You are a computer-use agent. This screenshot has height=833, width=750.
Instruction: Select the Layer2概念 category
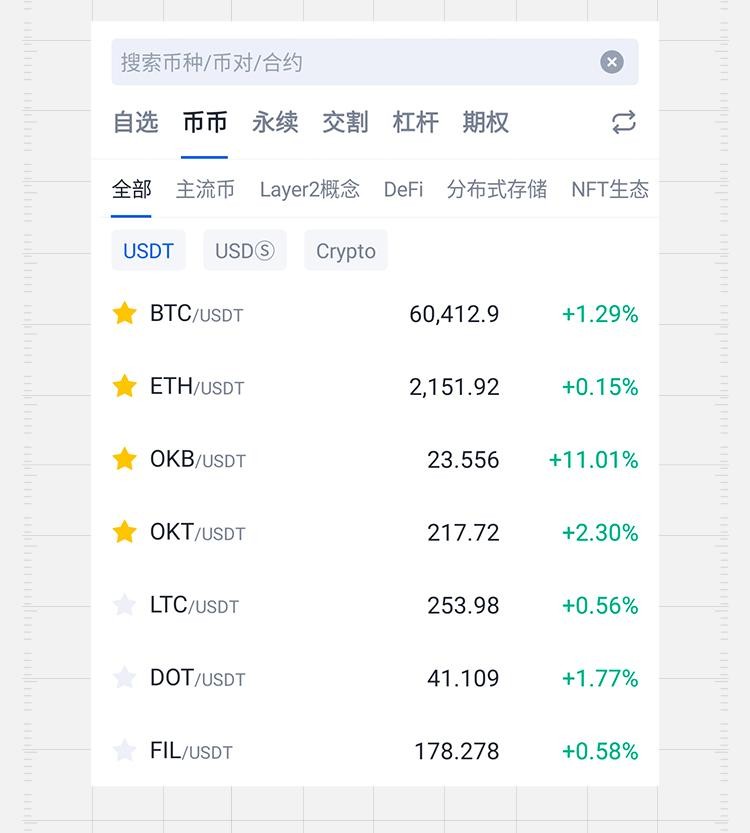click(309, 189)
